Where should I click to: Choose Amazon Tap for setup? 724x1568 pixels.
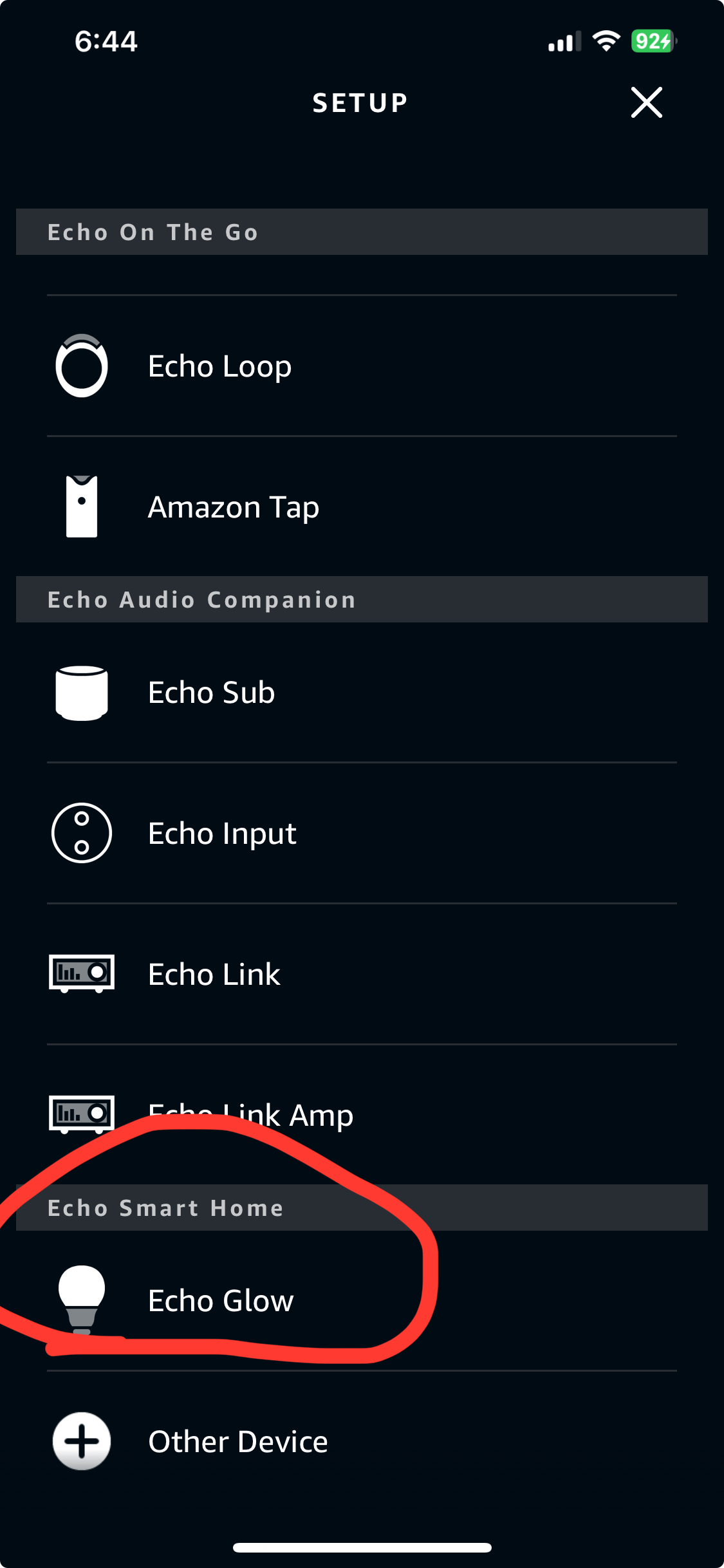[x=233, y=507]
